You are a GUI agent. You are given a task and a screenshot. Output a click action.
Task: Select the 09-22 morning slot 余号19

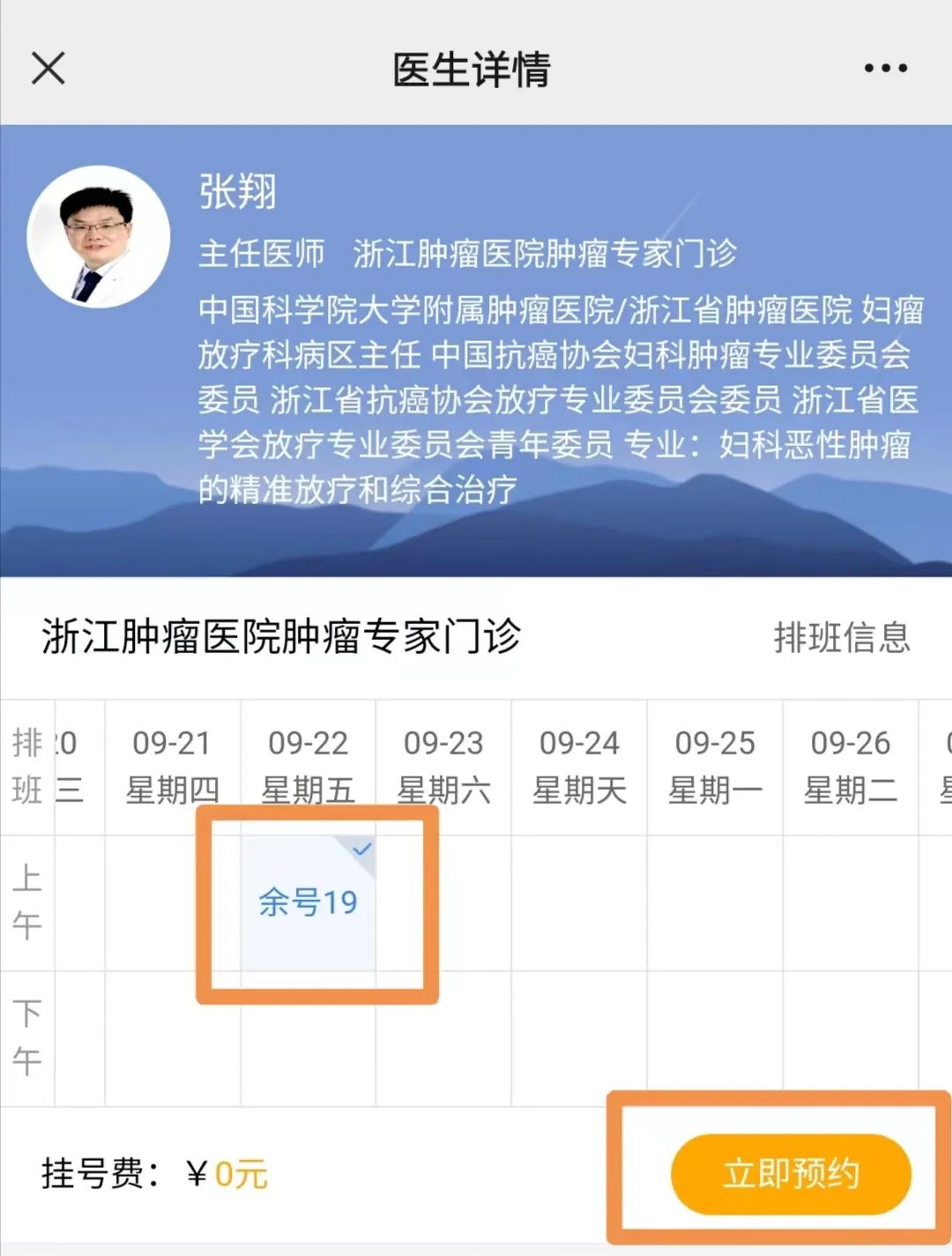click(308, 903)
